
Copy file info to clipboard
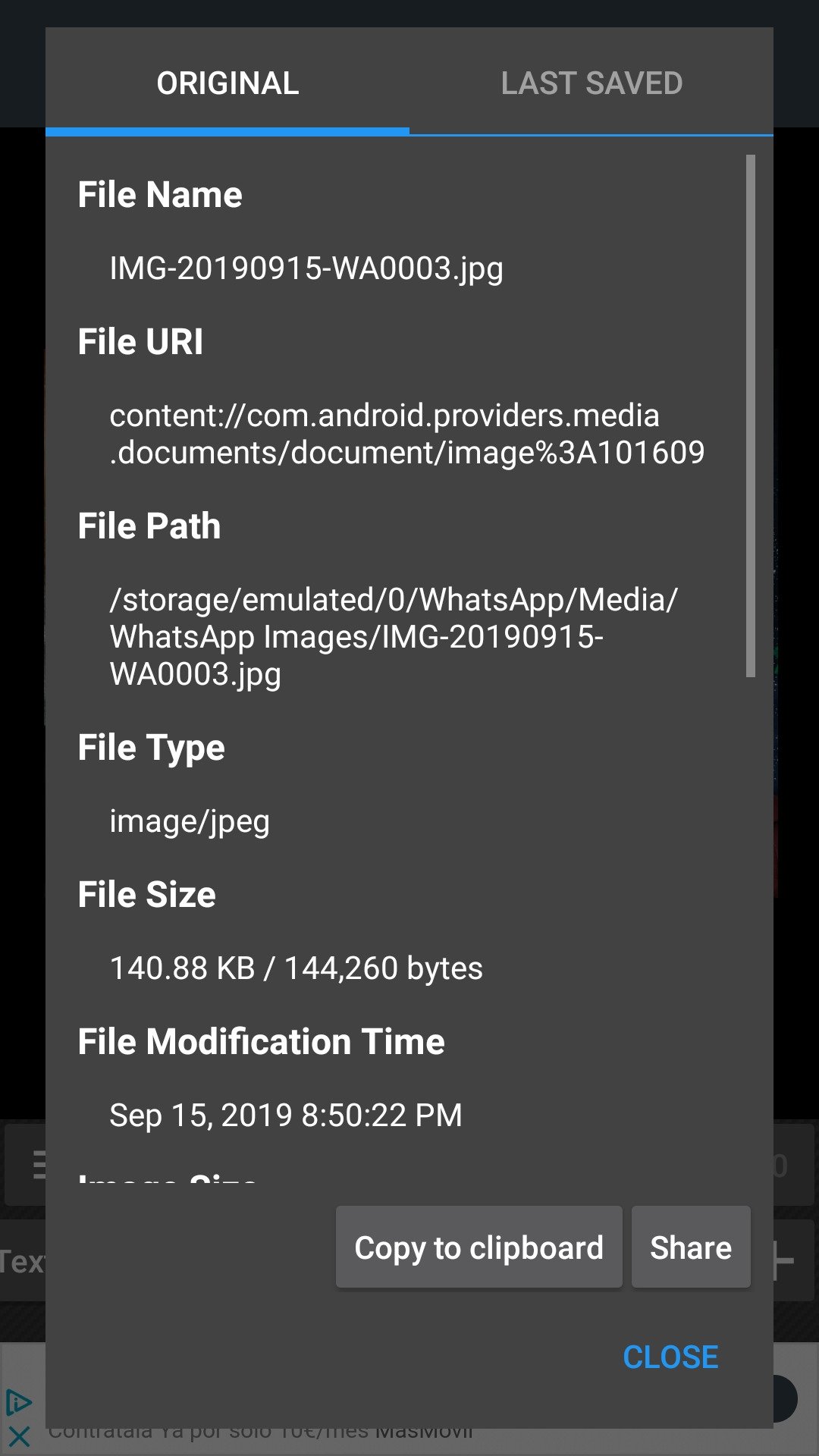tap(479, 1247)
